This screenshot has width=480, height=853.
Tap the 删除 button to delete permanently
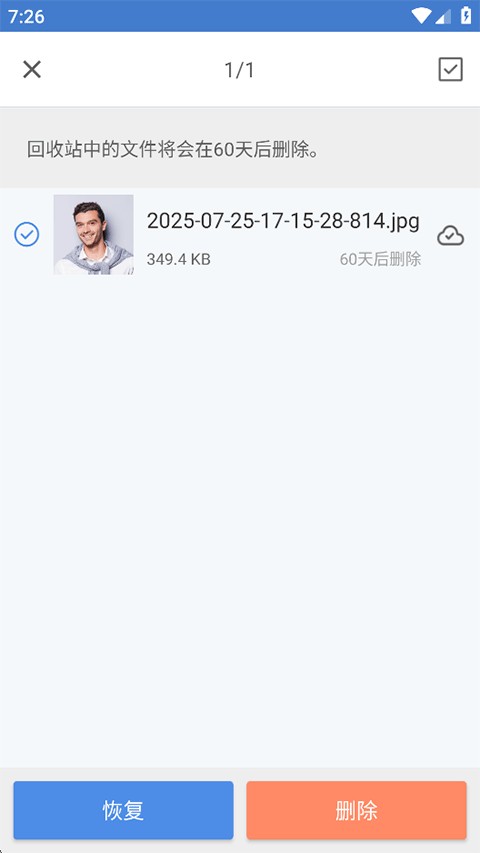(x=356, y=810)
